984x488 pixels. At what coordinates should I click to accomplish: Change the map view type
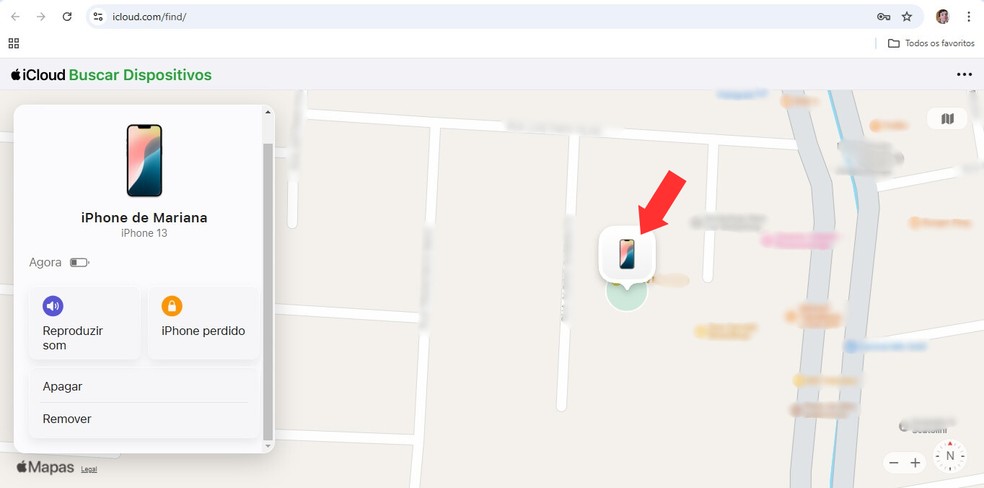pos(947,119)
